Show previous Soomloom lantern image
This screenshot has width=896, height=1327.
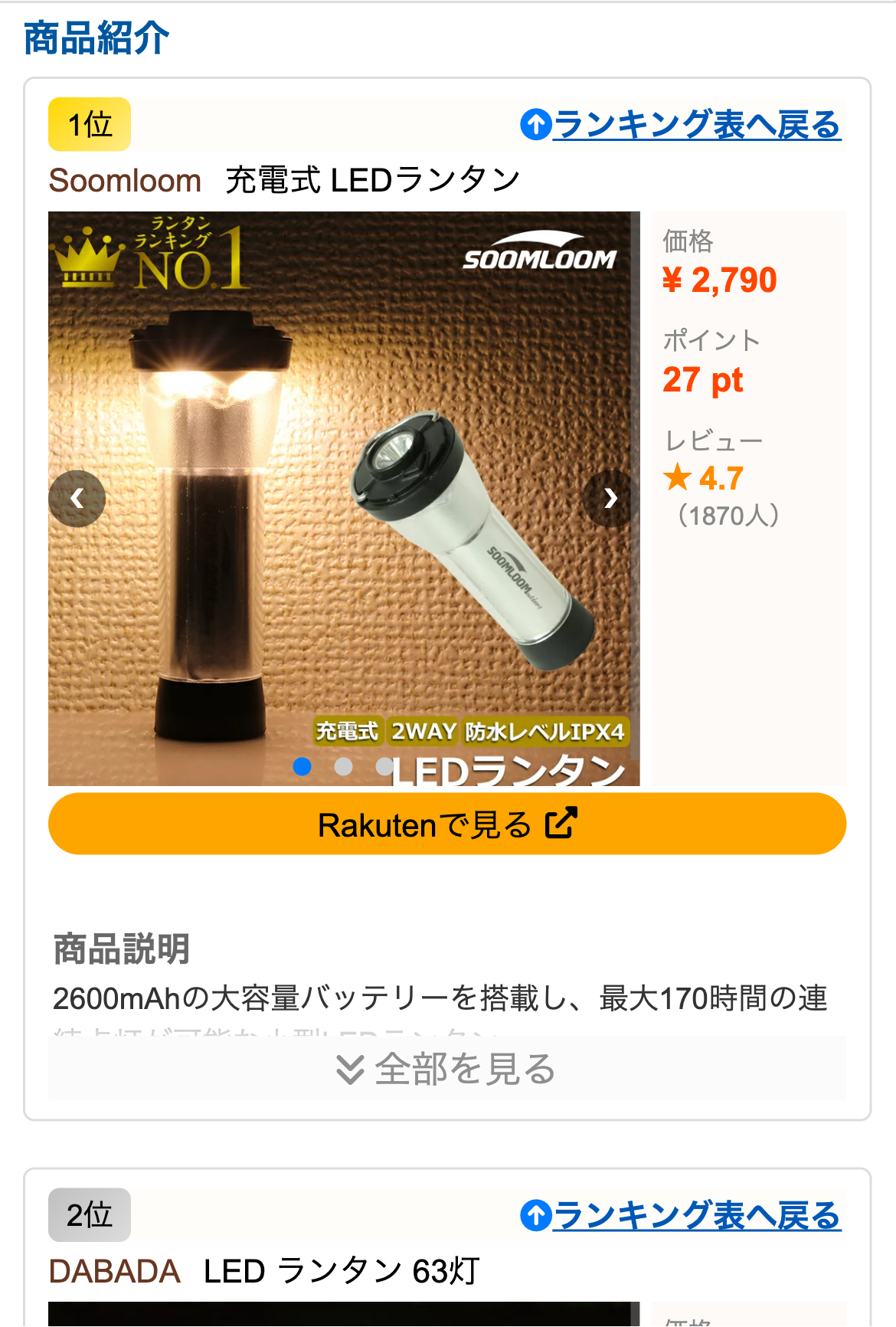click(x=77, y=499)
